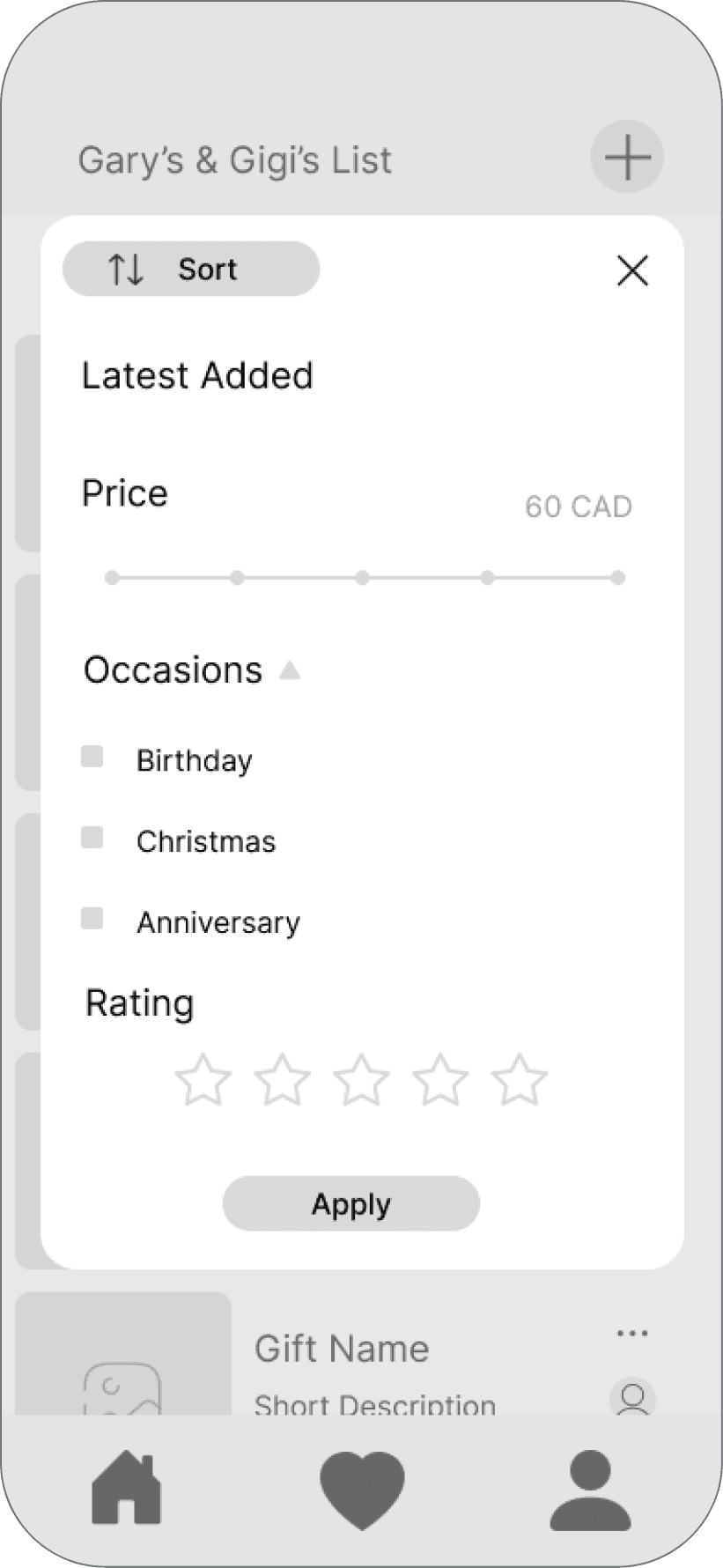723x1568 pixels.
Task: Switch to the Profile tab
Action: click(x=591, y=1490)
